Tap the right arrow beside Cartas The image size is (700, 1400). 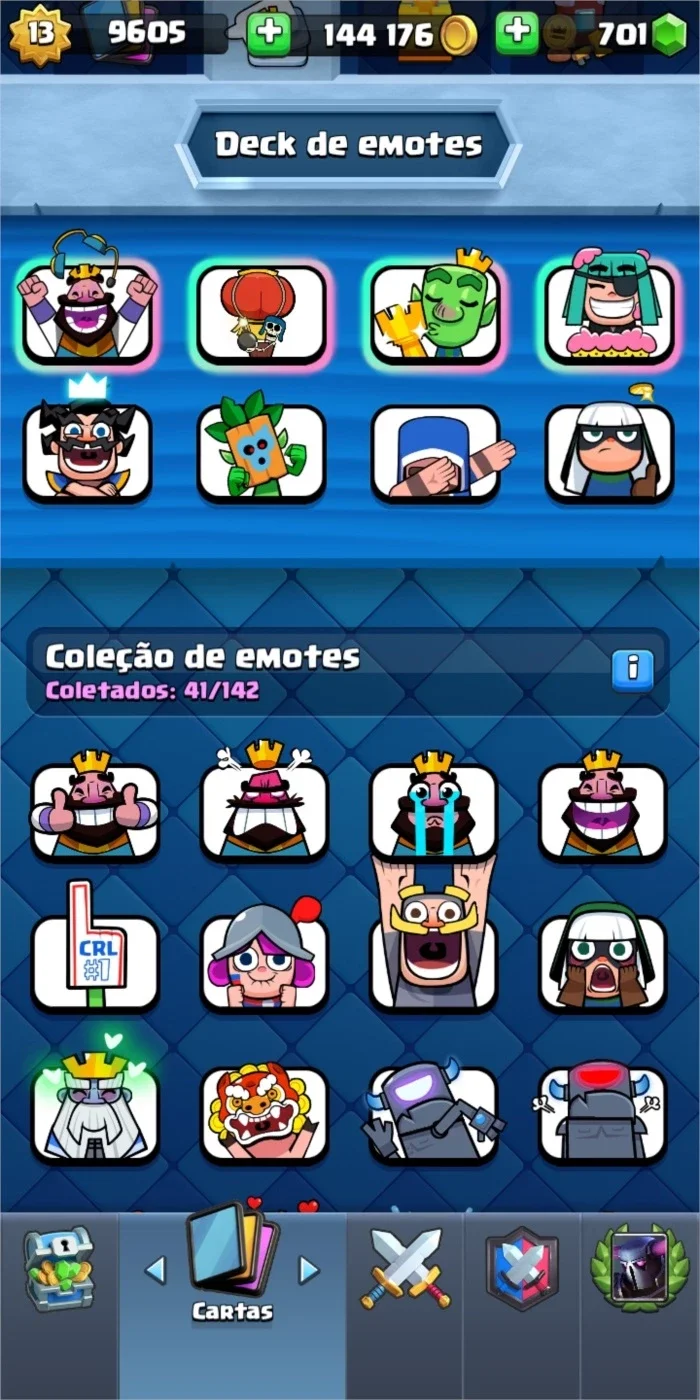coord(309,1270)
